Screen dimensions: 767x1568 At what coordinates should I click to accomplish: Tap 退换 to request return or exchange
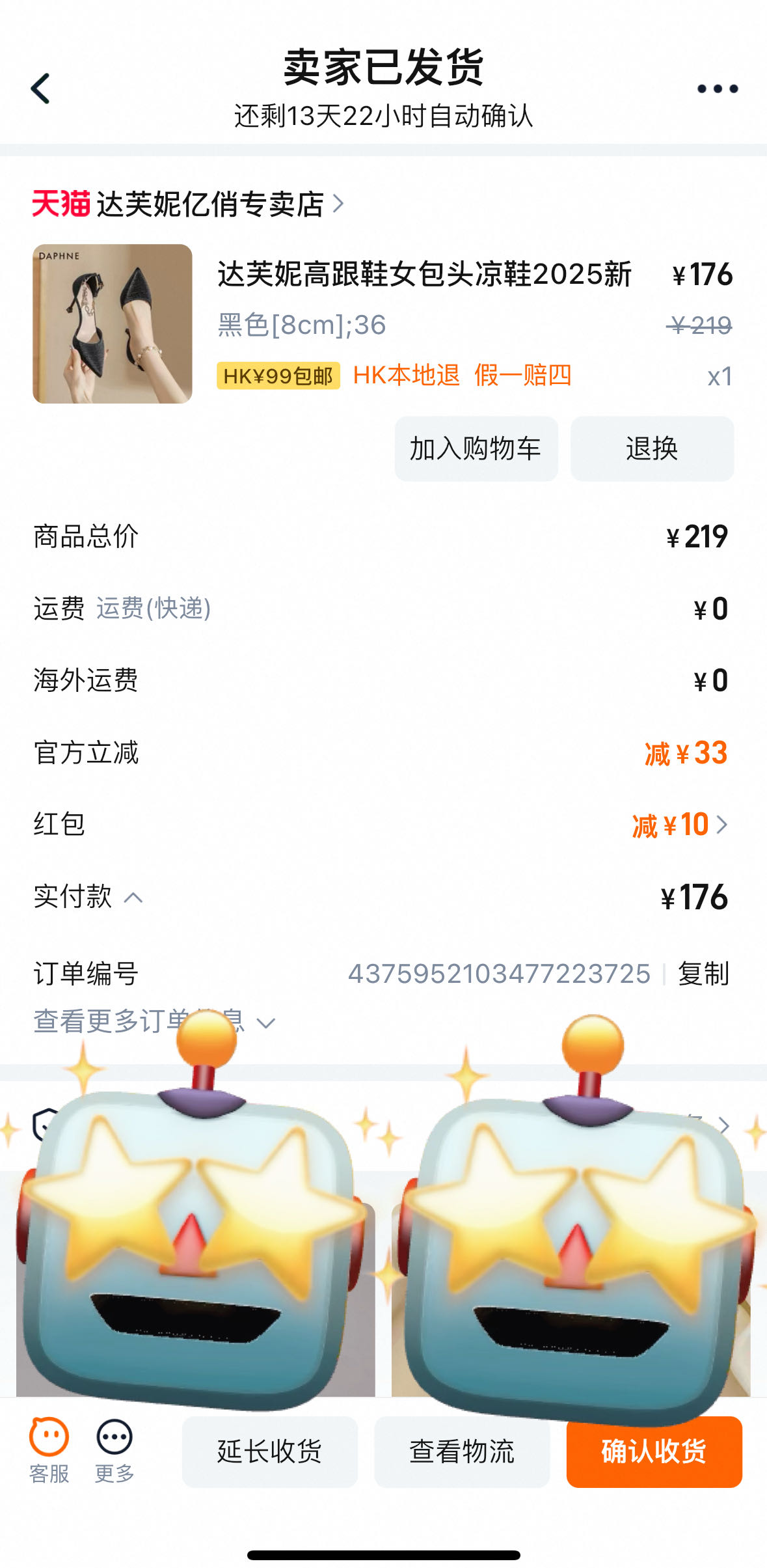click(x=653, y=448)
